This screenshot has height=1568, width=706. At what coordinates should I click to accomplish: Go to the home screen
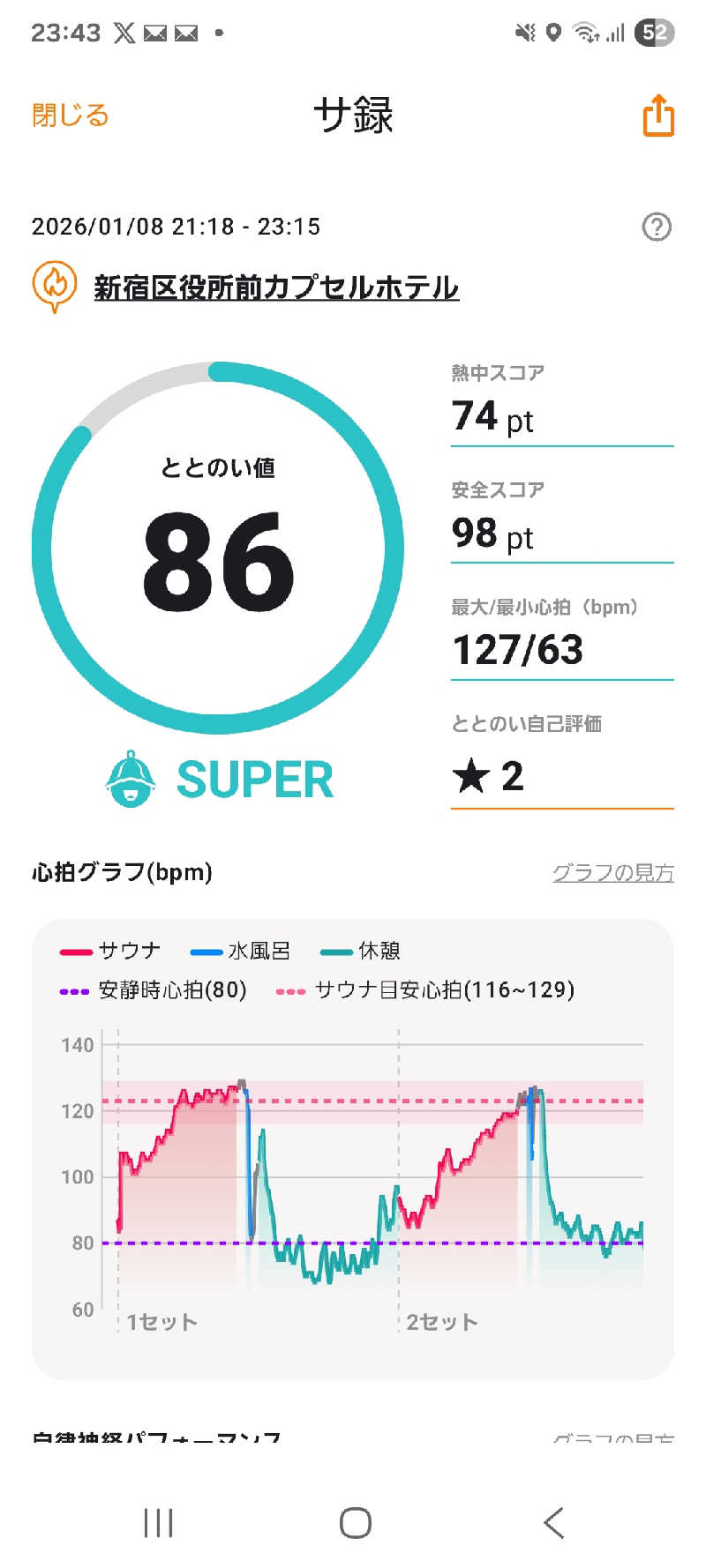[355, 1522]
